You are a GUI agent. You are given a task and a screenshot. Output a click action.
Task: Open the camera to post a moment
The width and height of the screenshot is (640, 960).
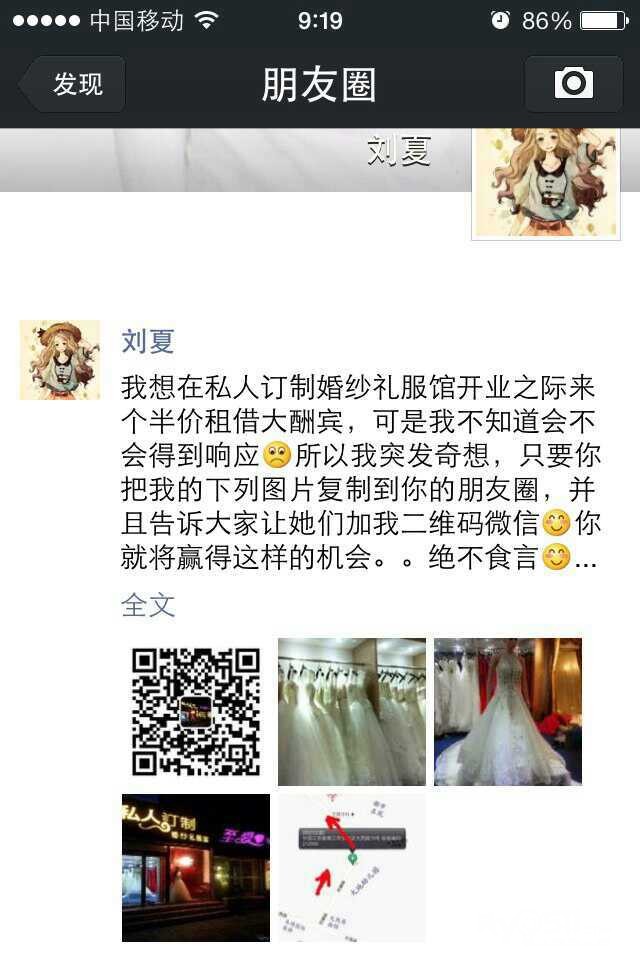[x=573, y=83]
